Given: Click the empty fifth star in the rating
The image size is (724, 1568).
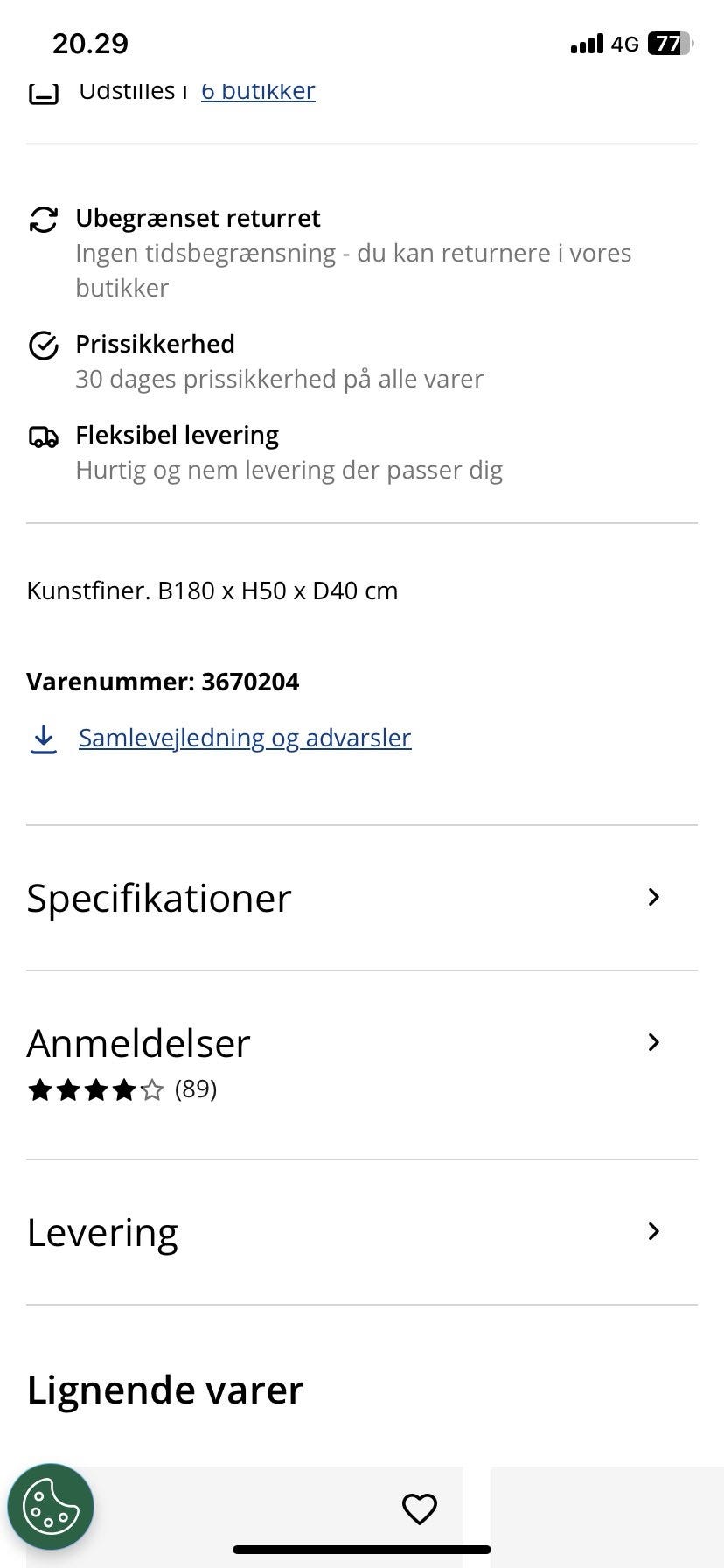Looking at the screenshot, I should tap(151, 1090).
